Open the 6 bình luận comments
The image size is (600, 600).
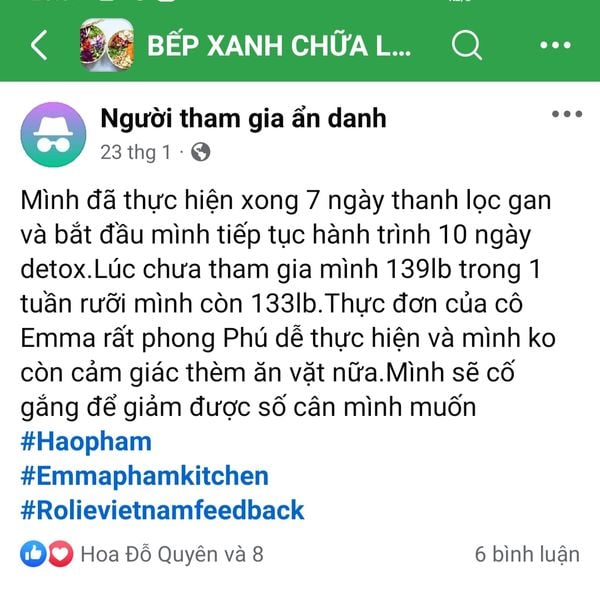click(x=526, y=553)
